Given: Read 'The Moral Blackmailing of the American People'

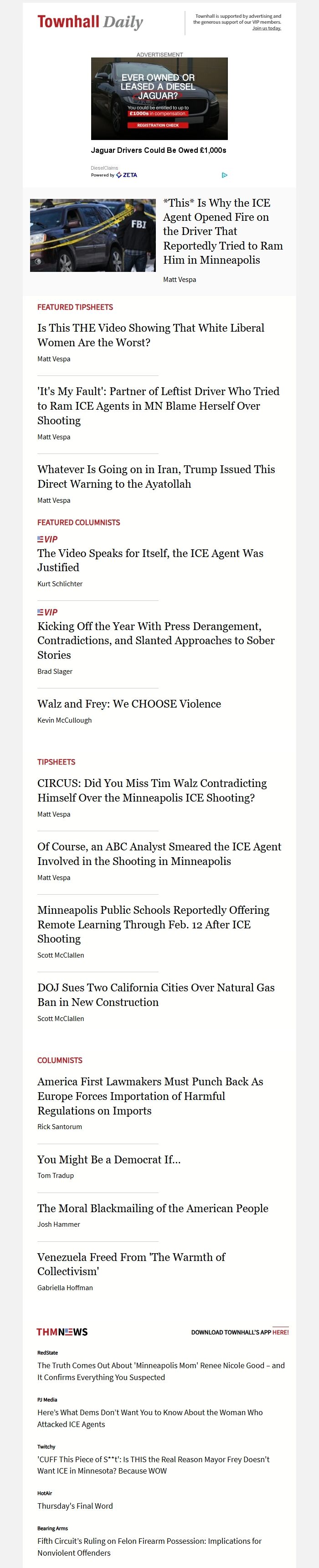Looking at the screenshot, I should click(x=153, y=1208).
